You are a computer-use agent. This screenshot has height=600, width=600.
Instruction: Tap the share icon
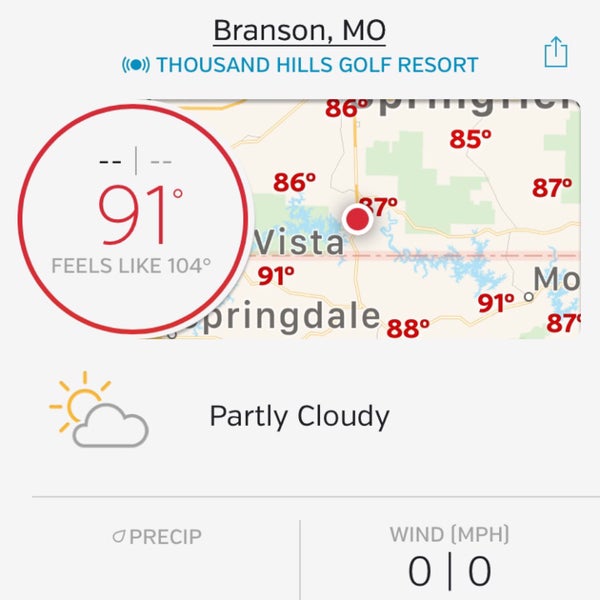pyautogui.click(x=556, y=52)
